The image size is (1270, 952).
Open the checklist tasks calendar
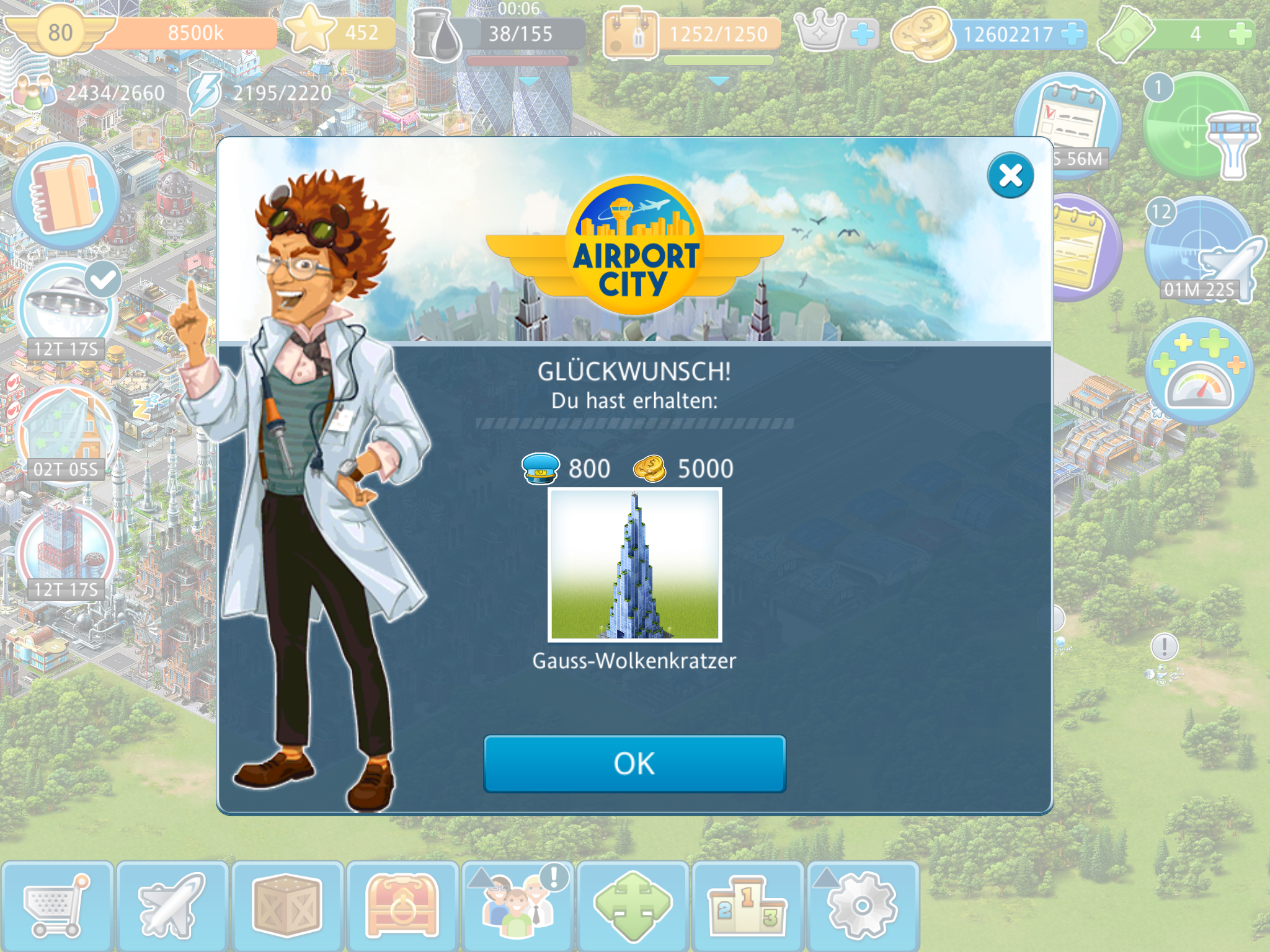pos(1068,121)
